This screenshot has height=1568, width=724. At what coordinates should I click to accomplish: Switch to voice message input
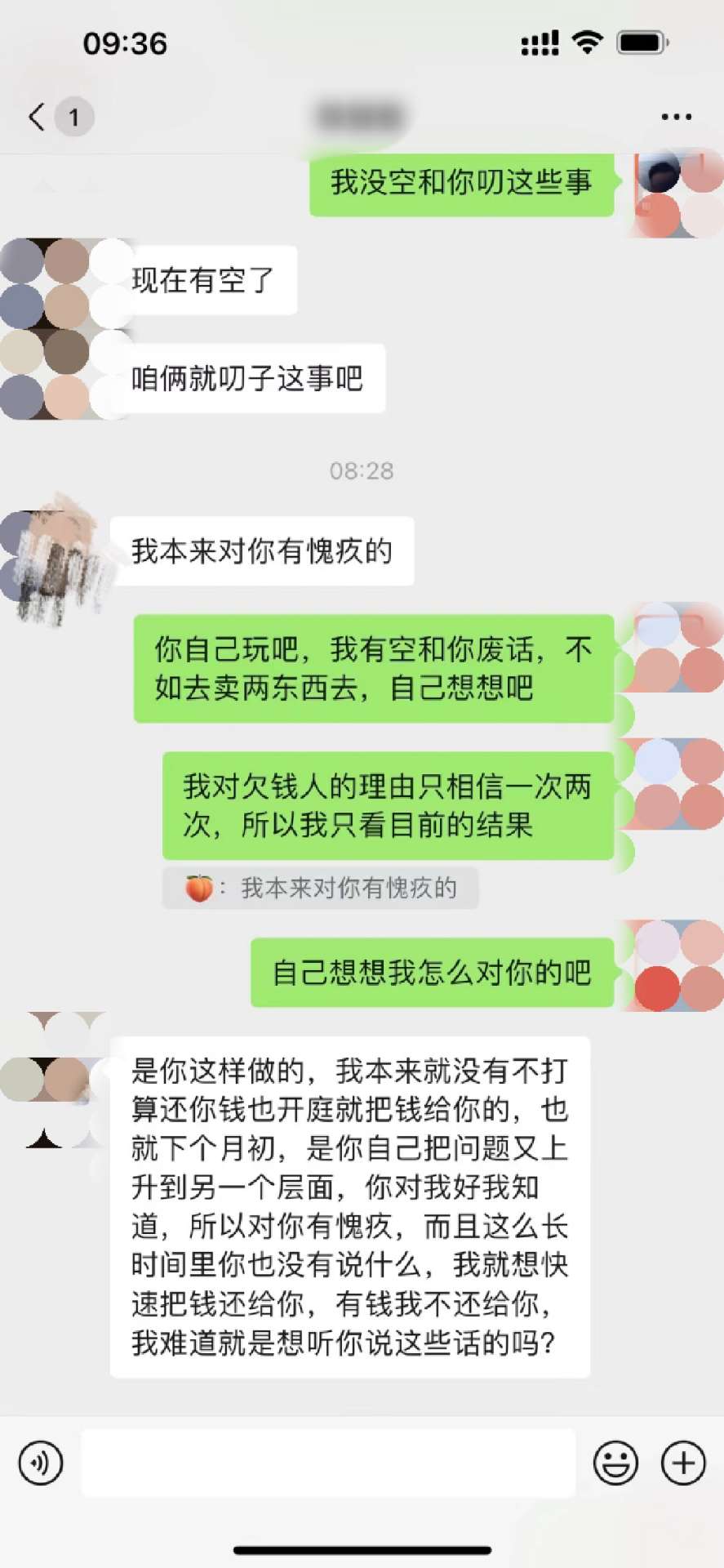point(40,1462)
